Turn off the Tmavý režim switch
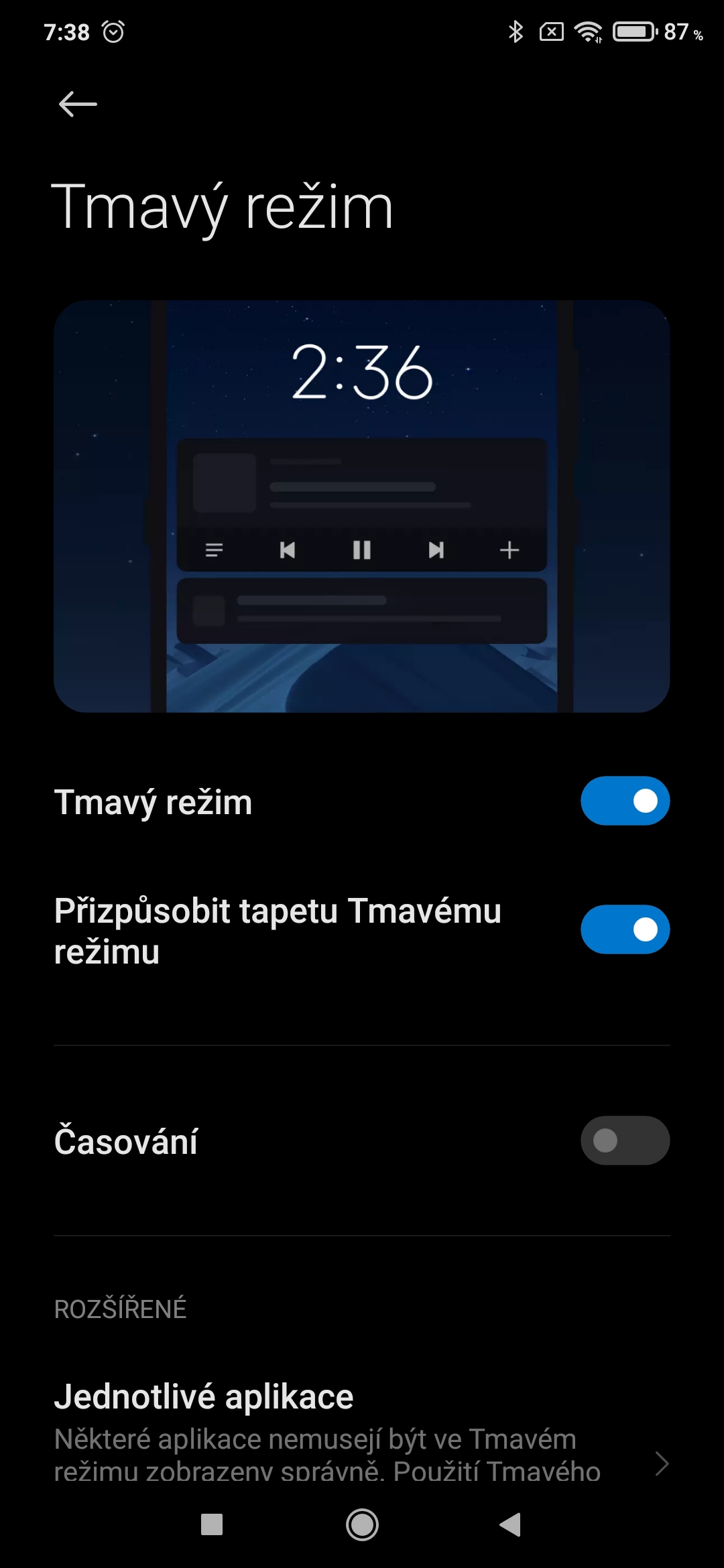Image resolution: width=724 pixels, height=1568 pixels. (625, 801)
